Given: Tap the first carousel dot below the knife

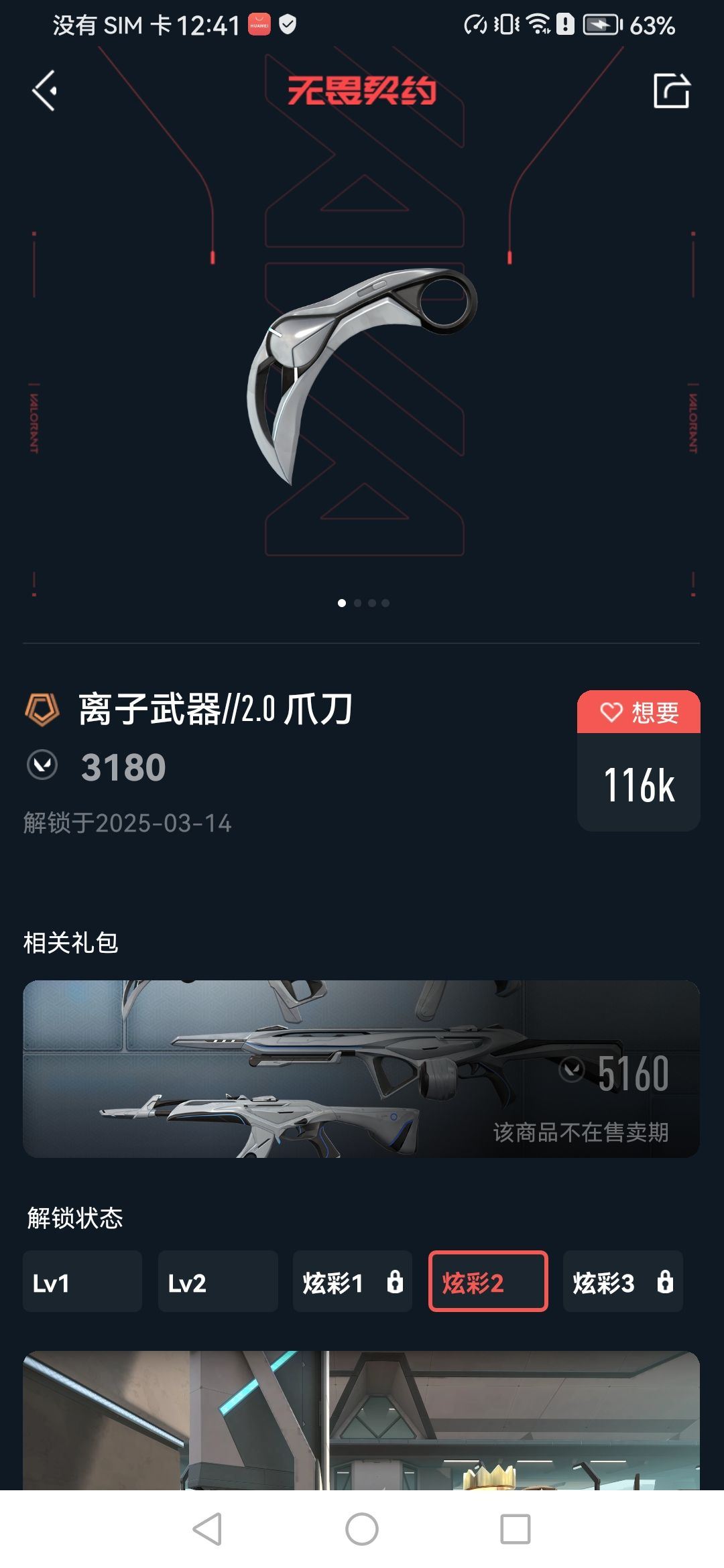Looking at the screenshot, I should [x=343, y=603].
